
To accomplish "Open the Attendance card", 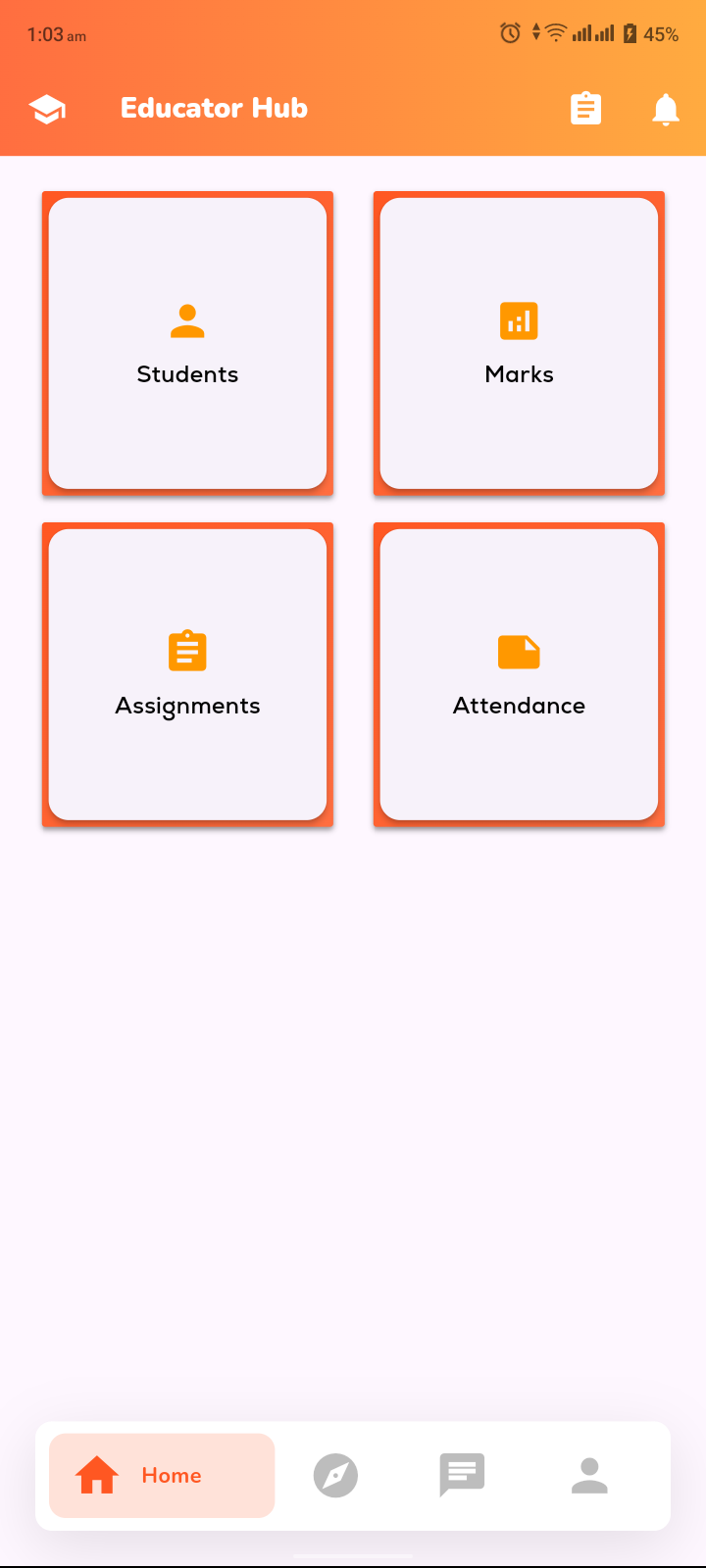I will click(519, 674).
